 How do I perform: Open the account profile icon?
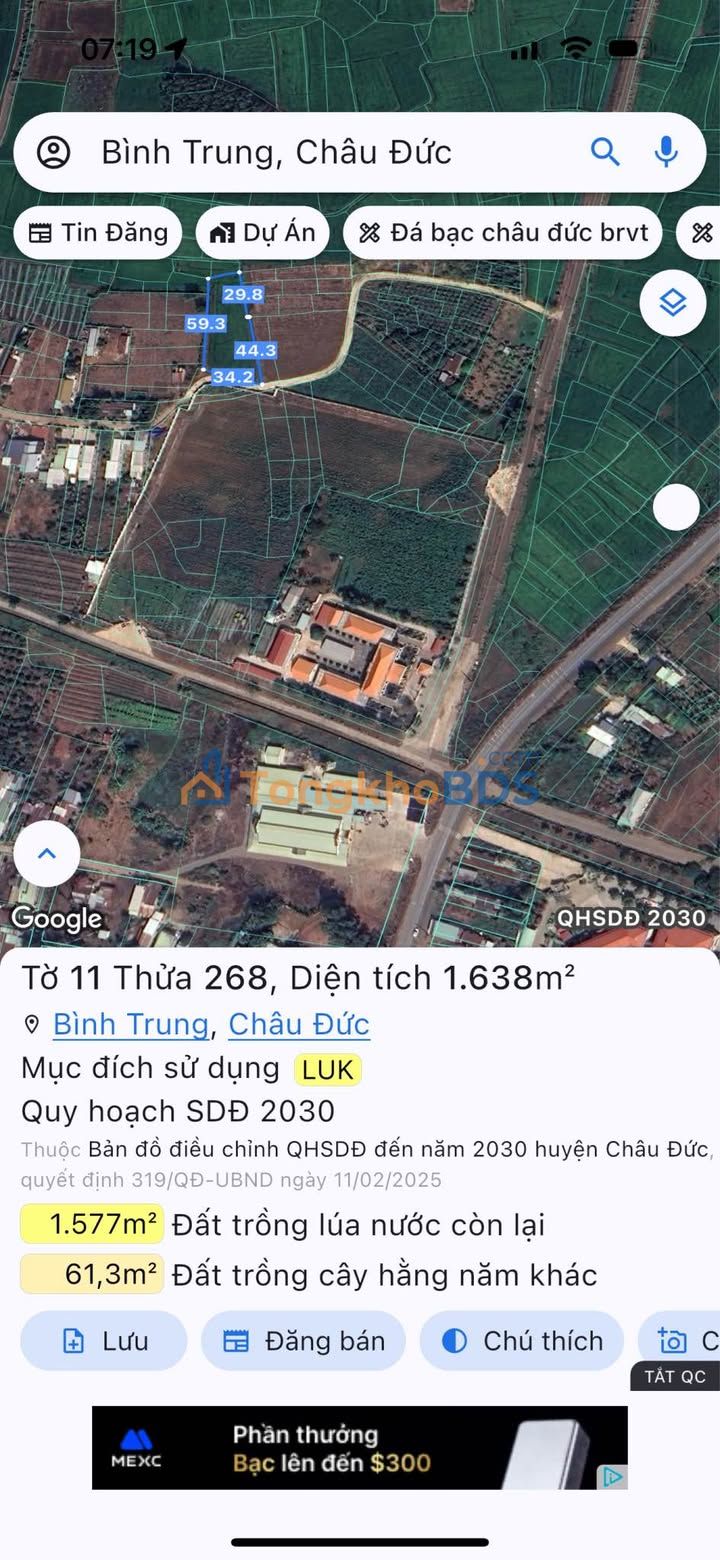[53, 152]
